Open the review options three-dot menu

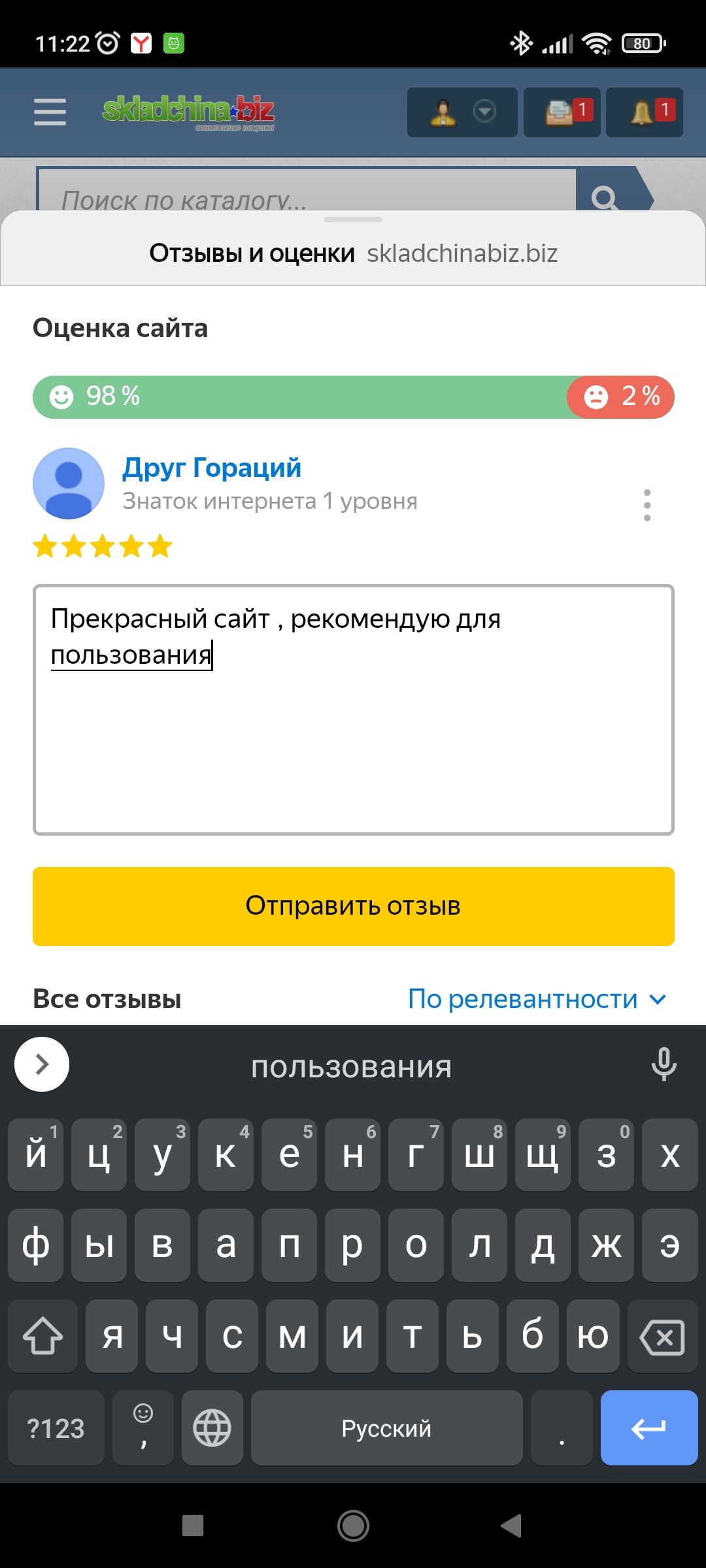pyautogui.click(x=647, y=505)
